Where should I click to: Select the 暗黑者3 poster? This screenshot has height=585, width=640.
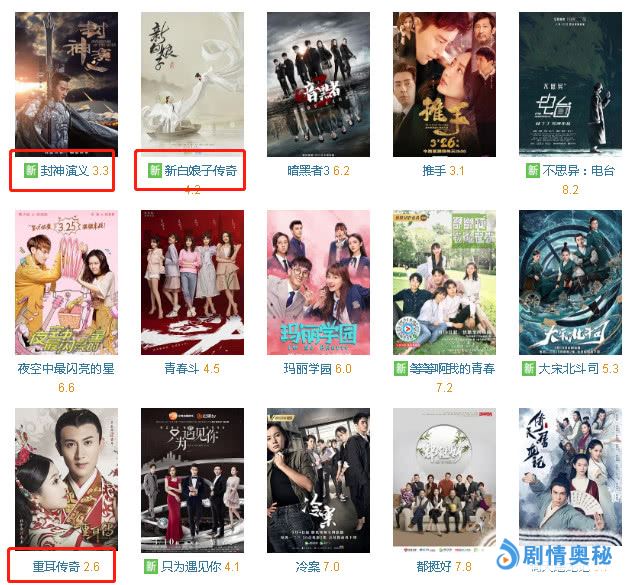coord(318,84)
